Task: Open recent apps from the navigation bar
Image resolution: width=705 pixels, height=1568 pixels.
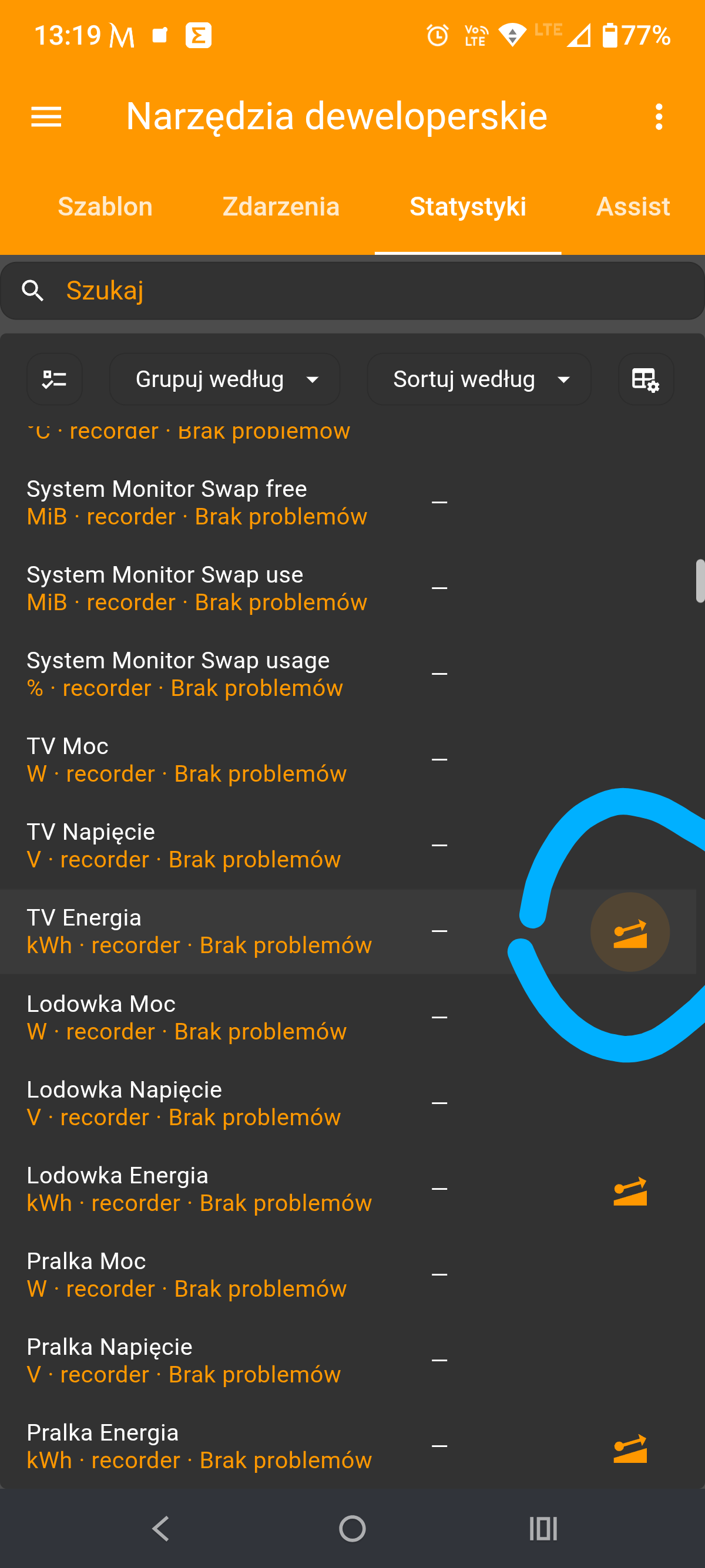Action: (543, 1528)
